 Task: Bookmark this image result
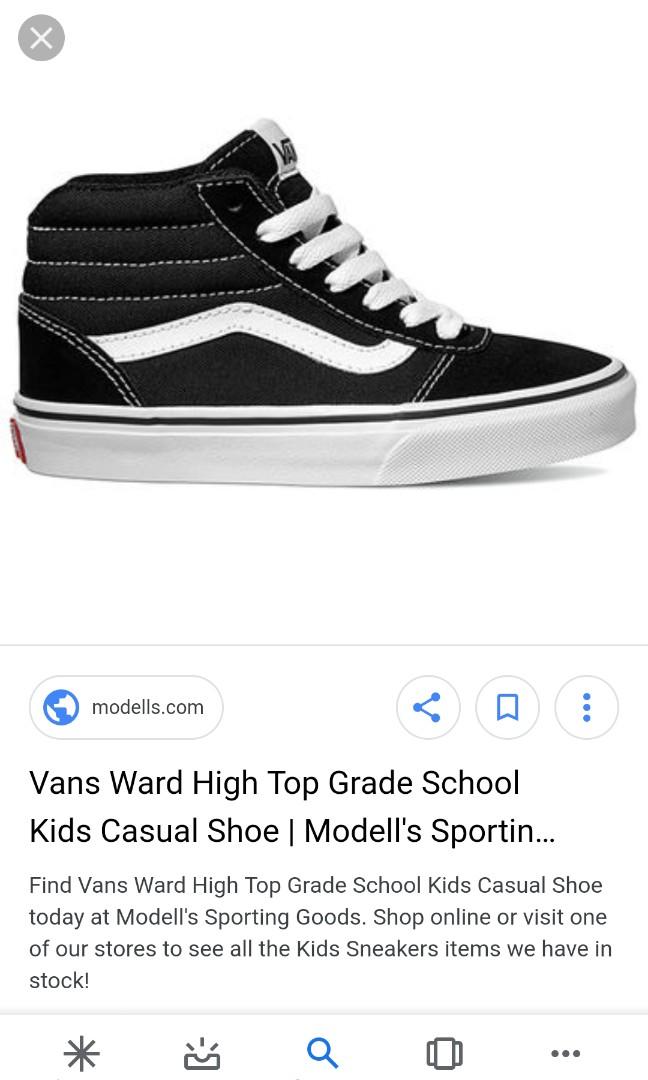(508, 707)
